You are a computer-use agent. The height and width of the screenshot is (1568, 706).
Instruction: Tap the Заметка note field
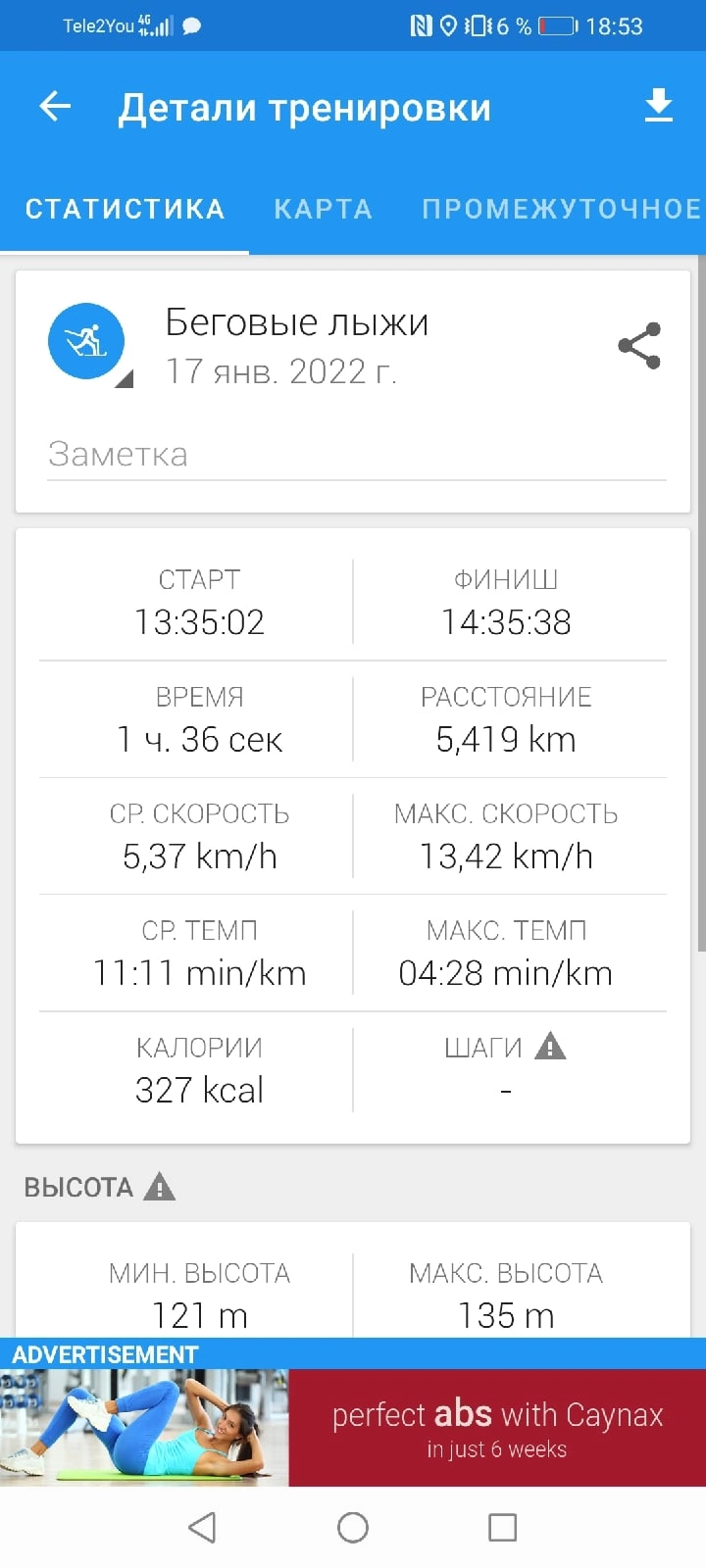356,455
